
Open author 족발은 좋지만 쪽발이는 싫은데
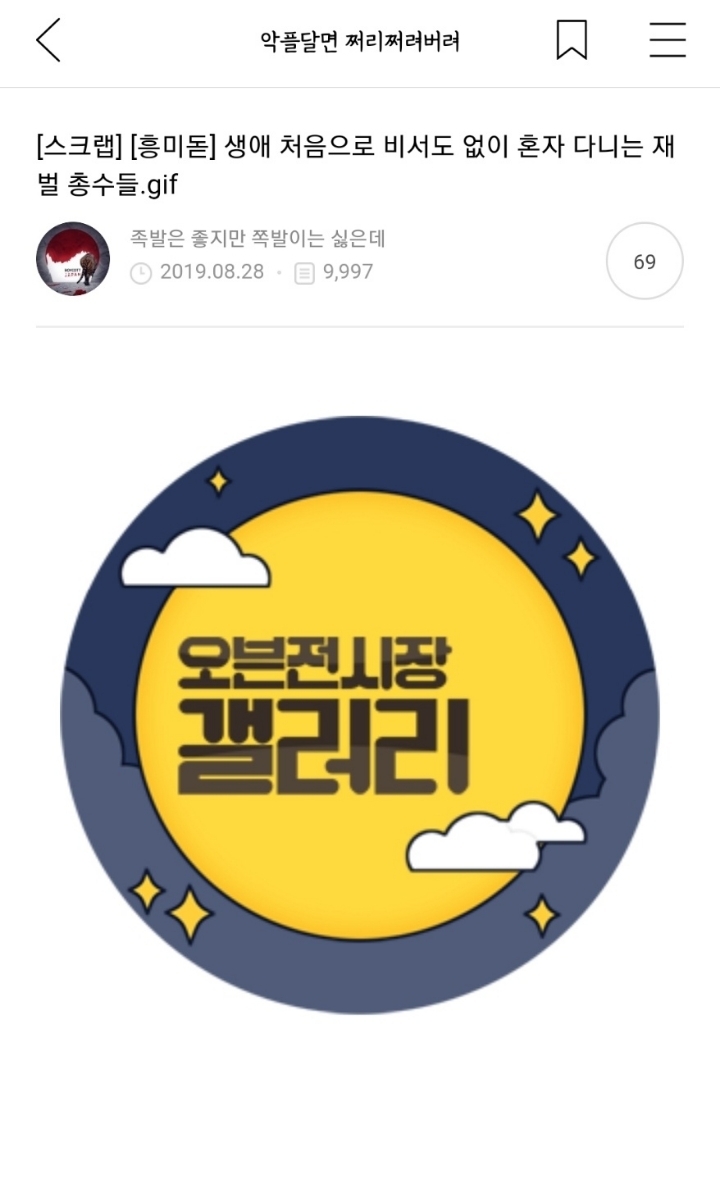point(257,238)
